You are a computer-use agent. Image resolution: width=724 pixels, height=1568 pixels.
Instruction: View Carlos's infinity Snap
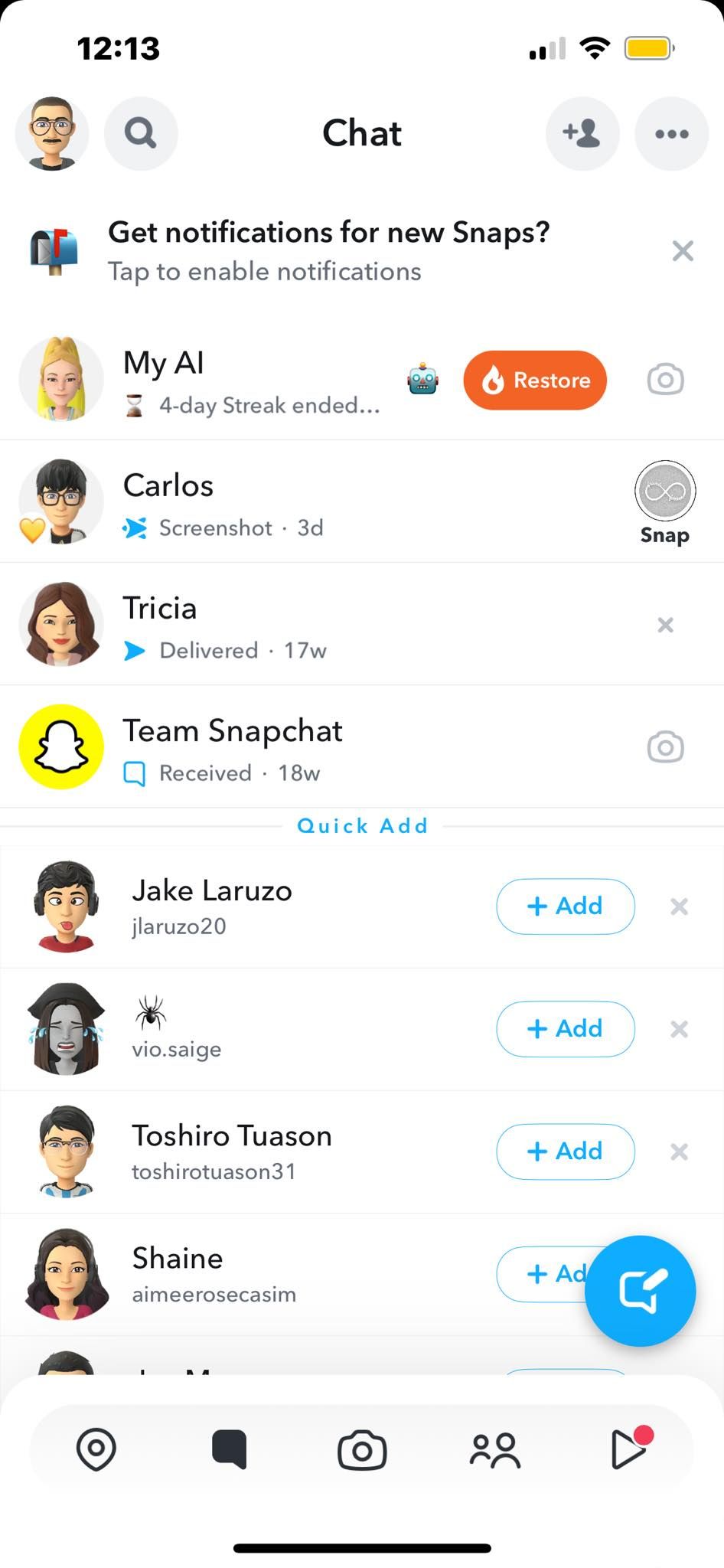pyautogui.click(x=664, y=492)
